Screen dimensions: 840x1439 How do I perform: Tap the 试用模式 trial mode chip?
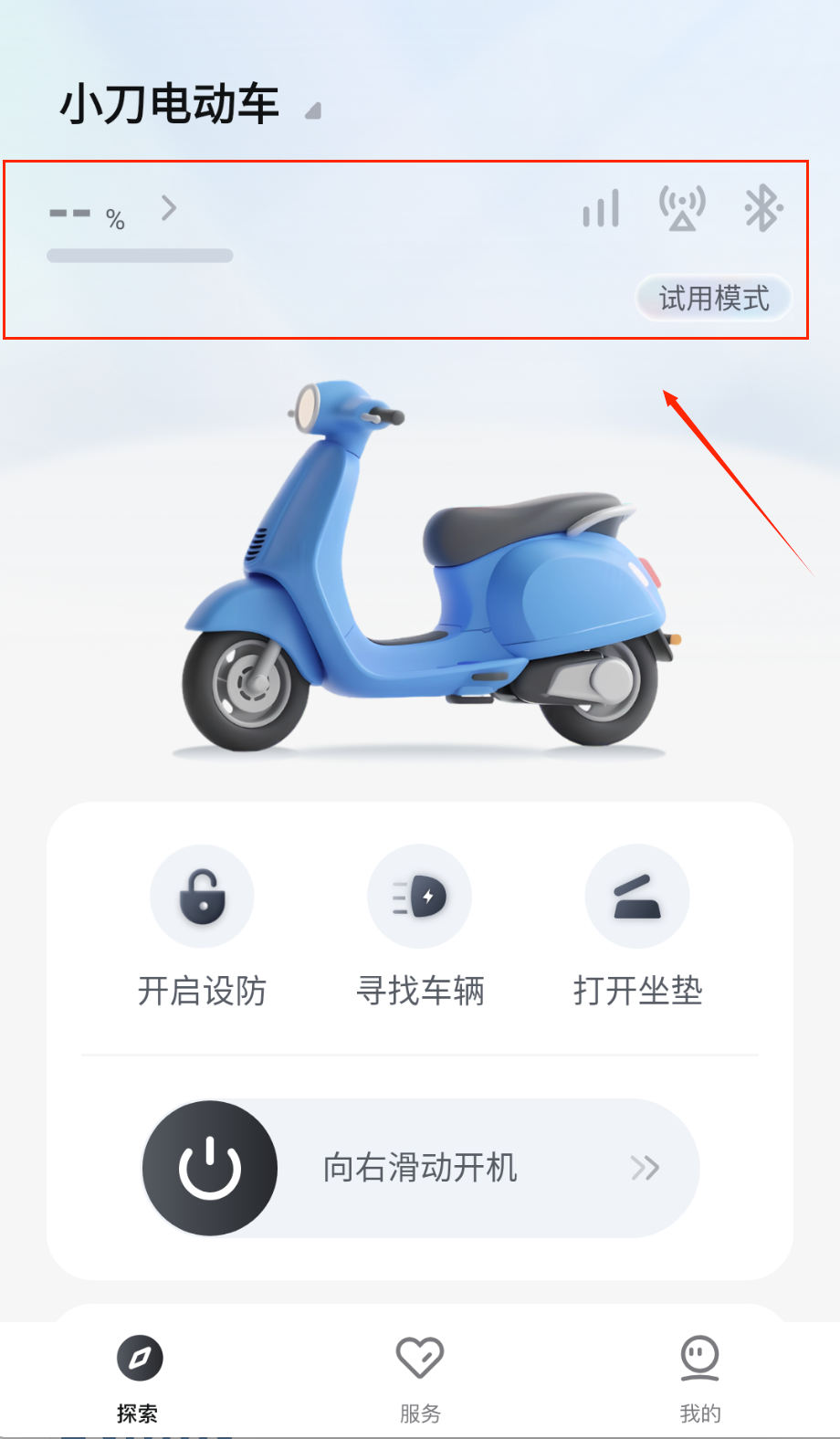pyautogui.click(x=713, y=298)
